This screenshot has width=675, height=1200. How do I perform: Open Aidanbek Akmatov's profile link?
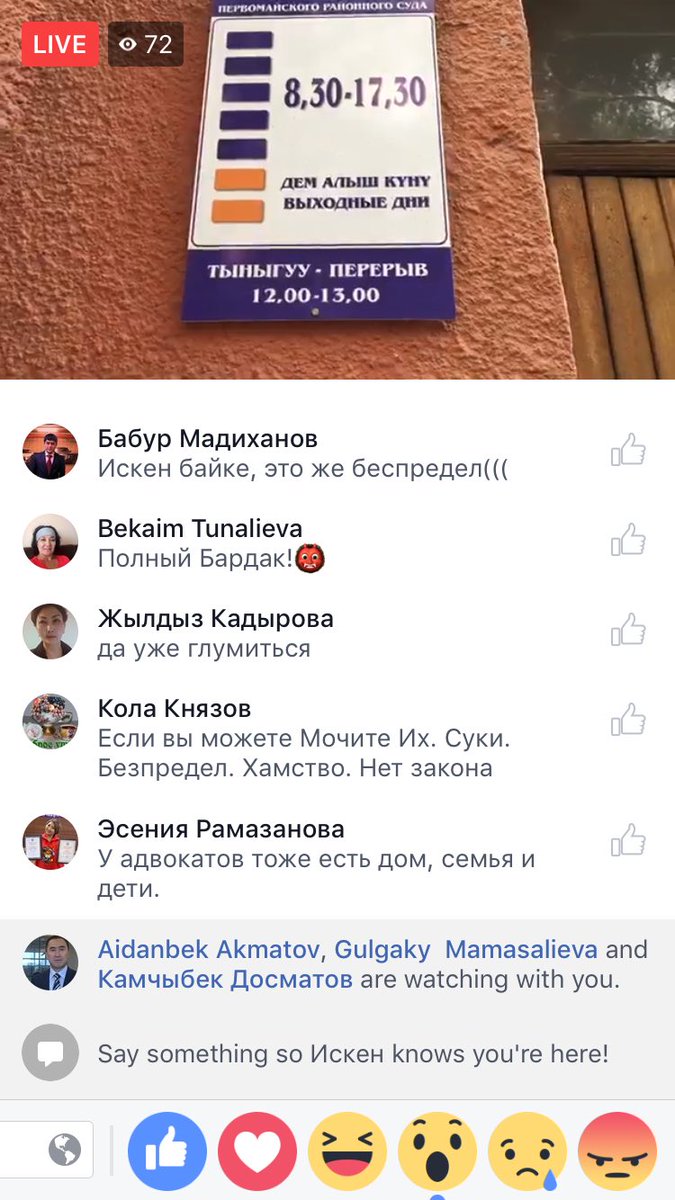tap(210, 949)
